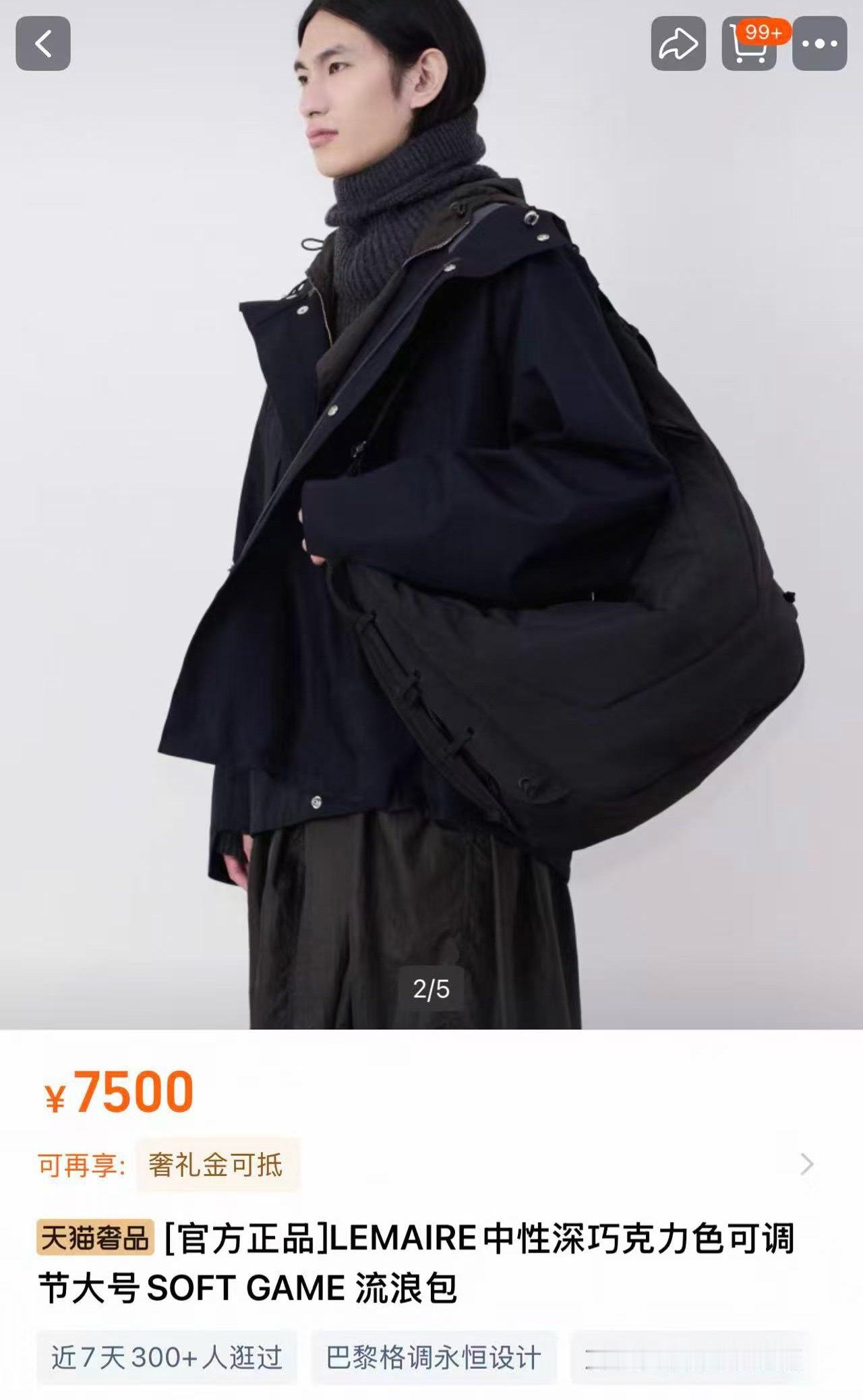The height and width of the screenshot is (1400, 863).
Task: Open the more options ellipsis icon
Action: pyautogui.click(x=819, y=43)
